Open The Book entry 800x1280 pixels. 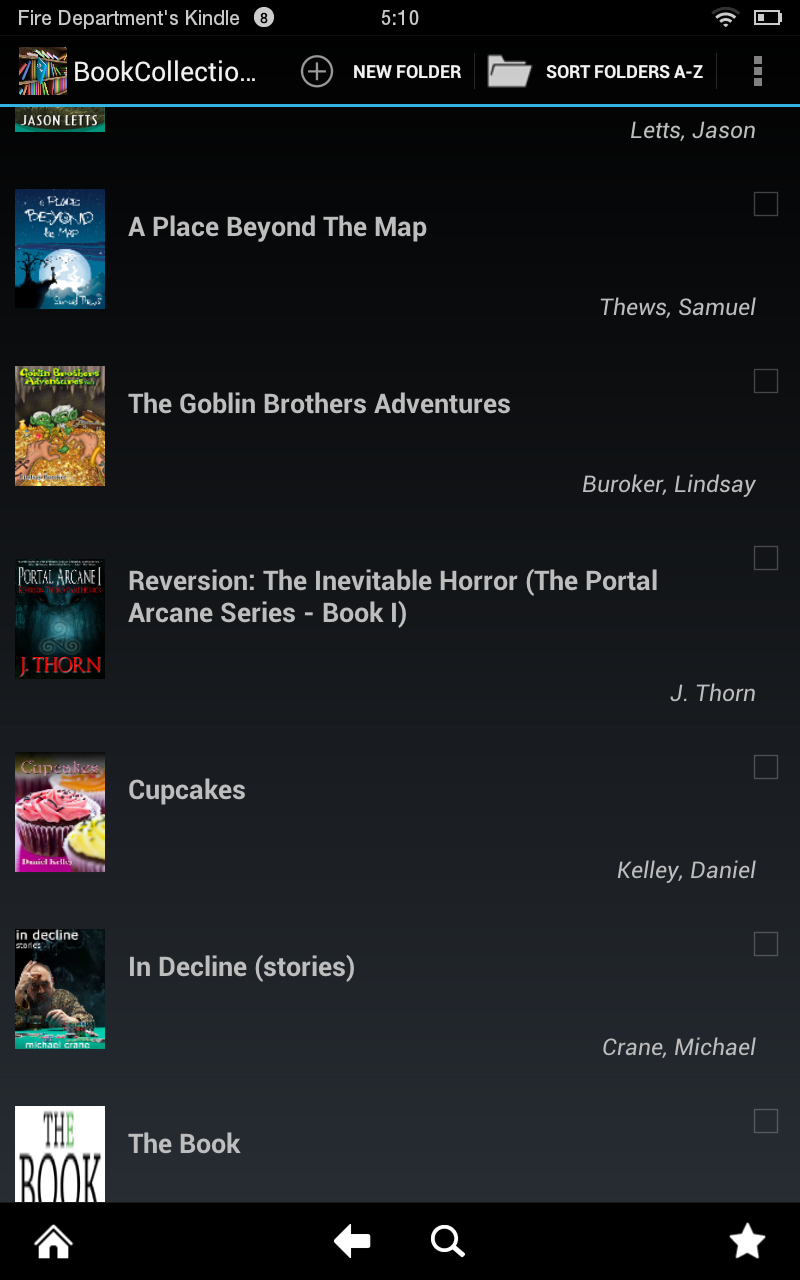(184, 1144)
